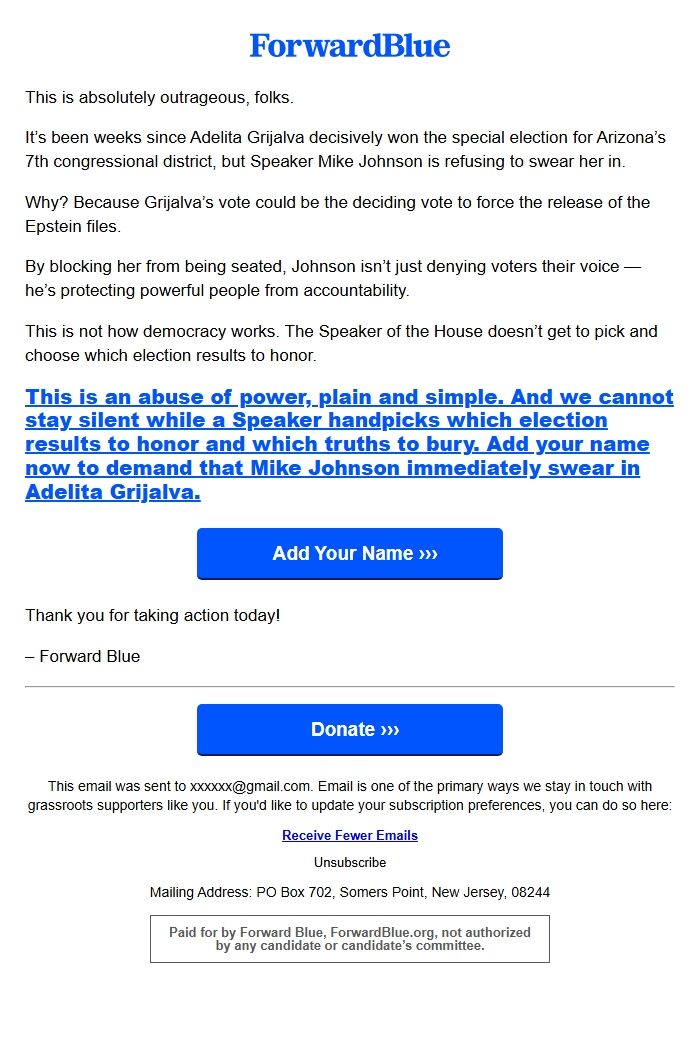This screenshot has height=1047, width=700.
Task: Tap the Add Your Name button
Action: tap(349, 554)
